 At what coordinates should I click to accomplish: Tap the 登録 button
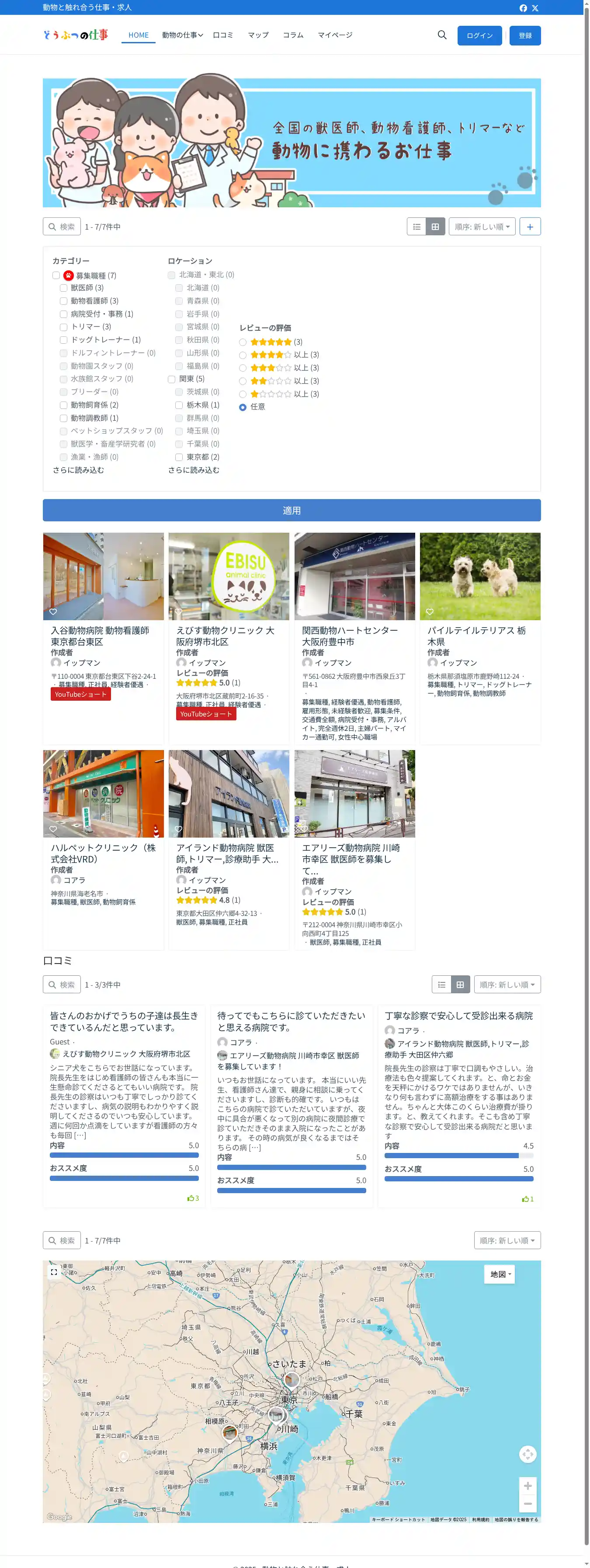pyautogui.click(x=525, y=36)
